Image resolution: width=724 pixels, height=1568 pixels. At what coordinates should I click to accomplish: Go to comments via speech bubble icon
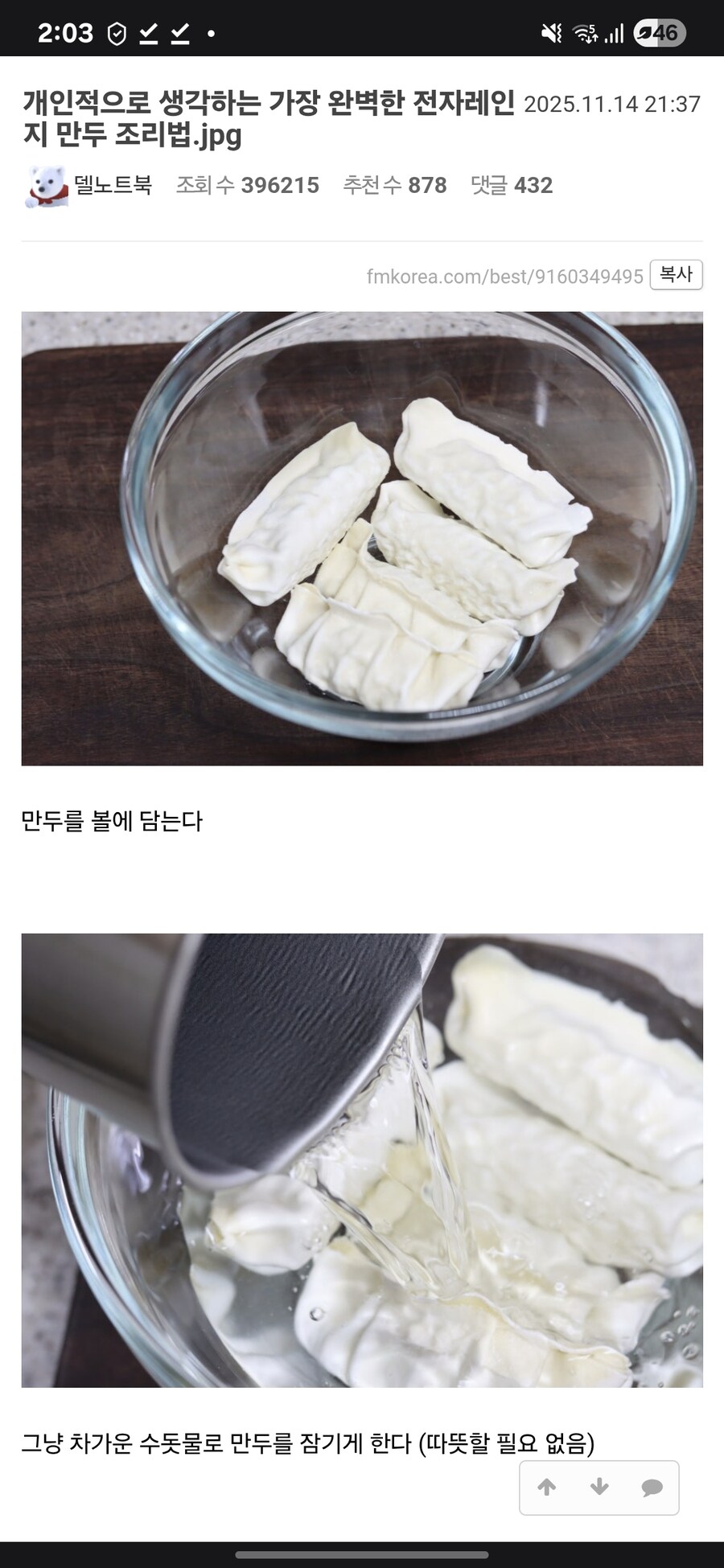652,1488
